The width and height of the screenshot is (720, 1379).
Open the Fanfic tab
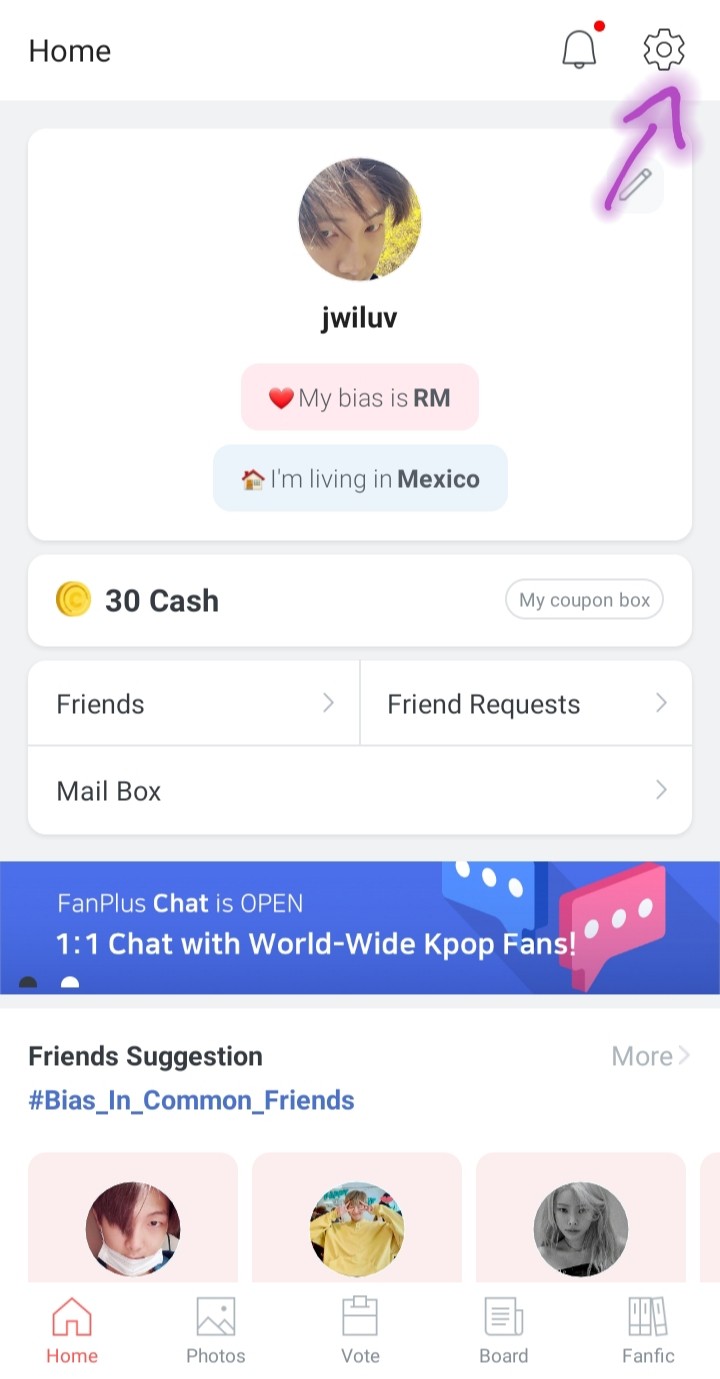click(648, 1331)
